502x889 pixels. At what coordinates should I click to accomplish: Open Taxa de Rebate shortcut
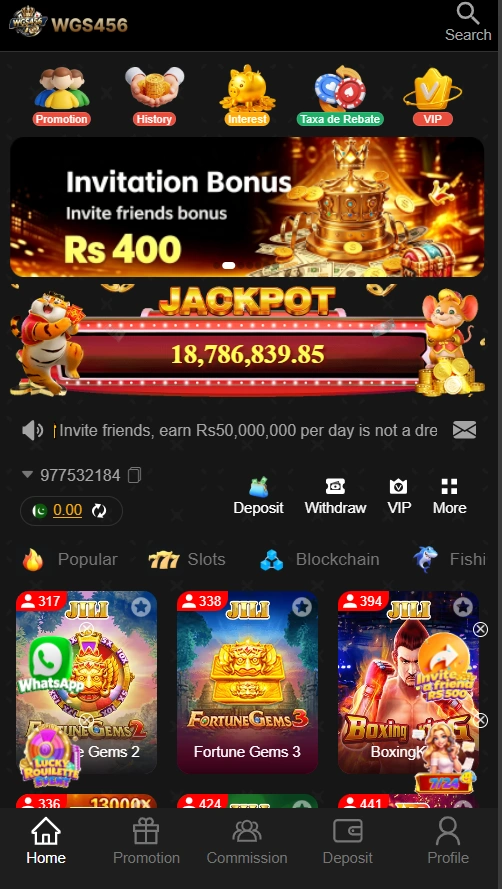click(340, 96)
